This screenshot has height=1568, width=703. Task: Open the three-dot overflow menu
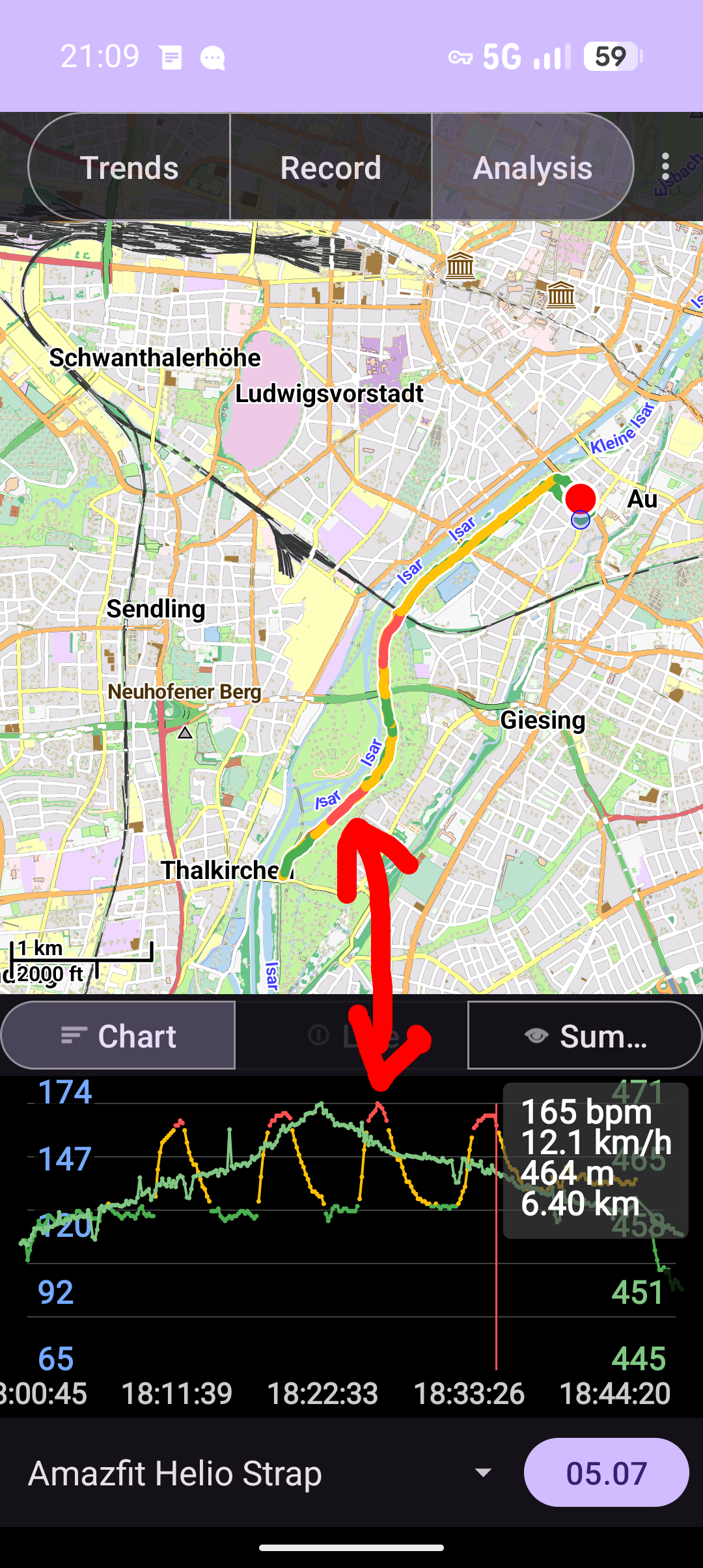click(x=665, y=167)
